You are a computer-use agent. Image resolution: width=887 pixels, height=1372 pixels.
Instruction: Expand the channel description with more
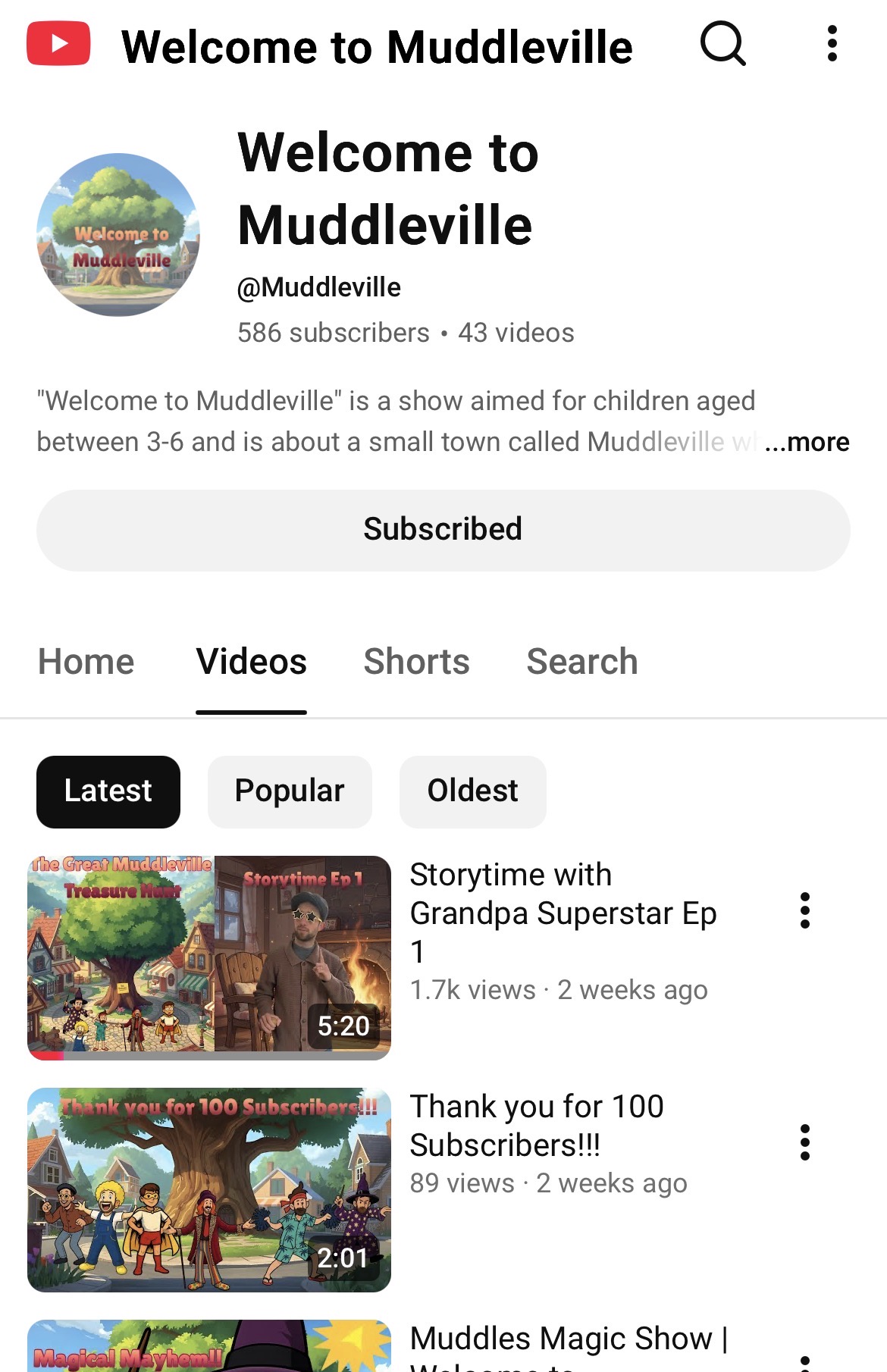point(807,442)
